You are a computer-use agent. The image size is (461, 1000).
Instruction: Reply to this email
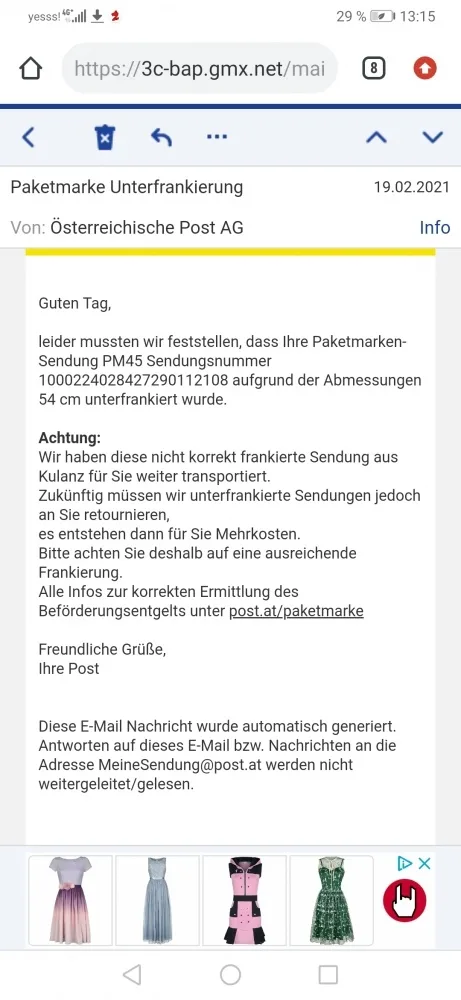point(161,137)
